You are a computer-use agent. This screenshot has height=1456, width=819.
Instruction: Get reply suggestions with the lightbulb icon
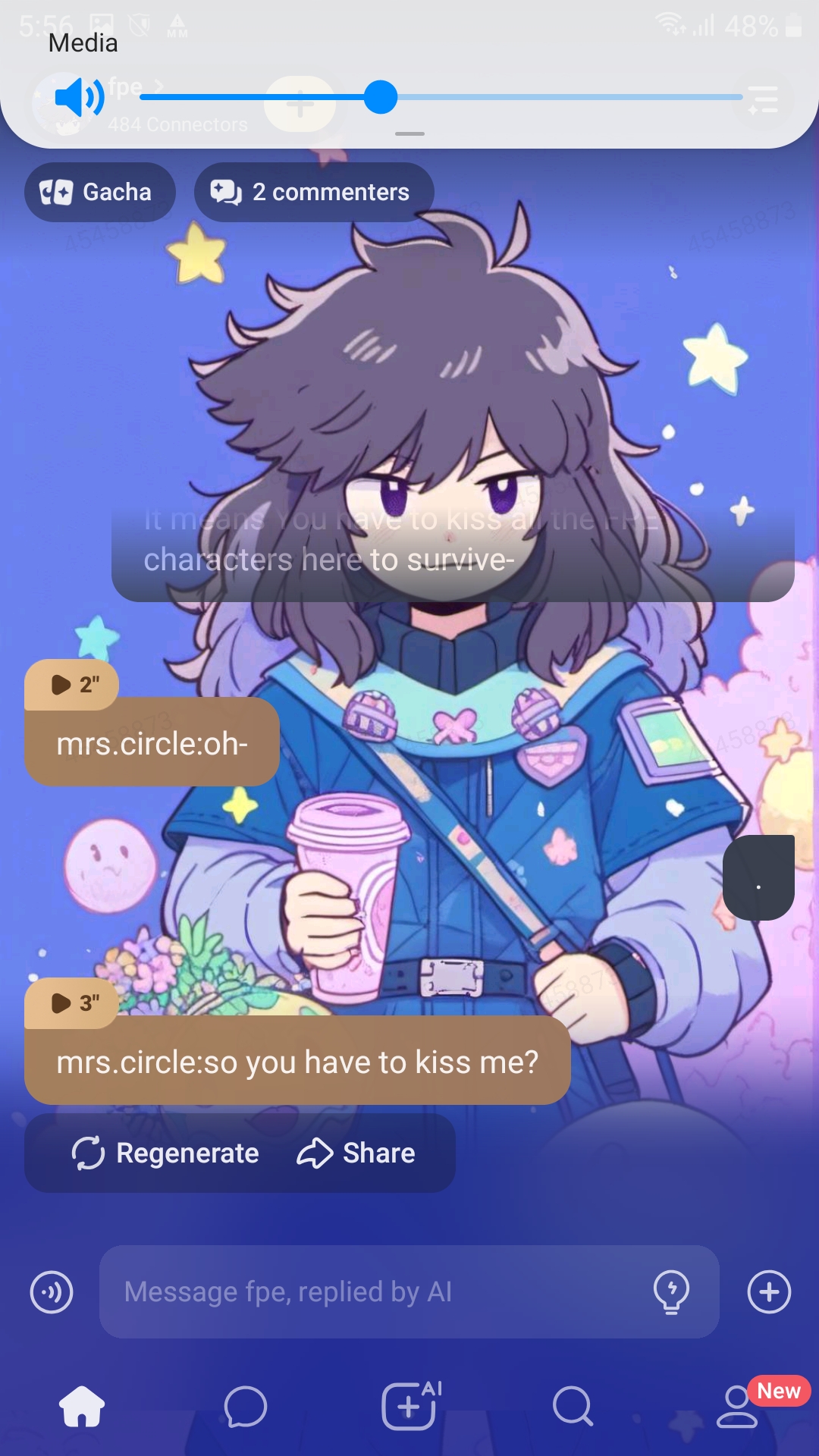click(x=671, y=1291)
